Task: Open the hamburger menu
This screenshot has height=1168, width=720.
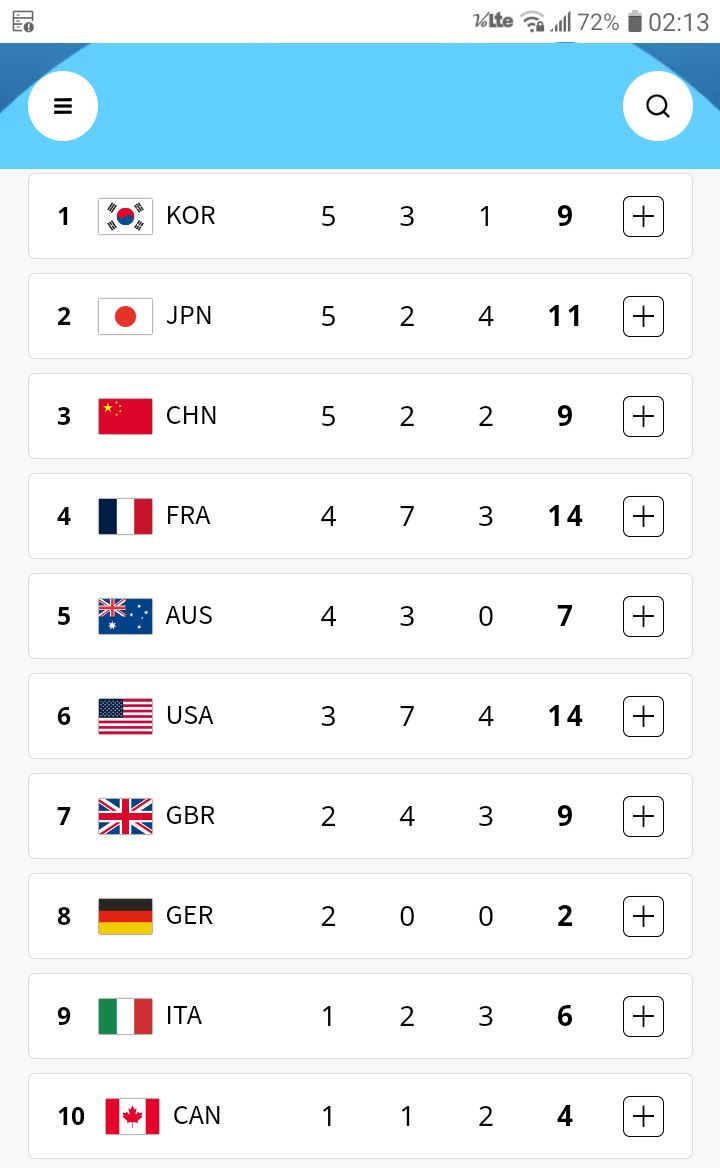Action: [63, 106]
